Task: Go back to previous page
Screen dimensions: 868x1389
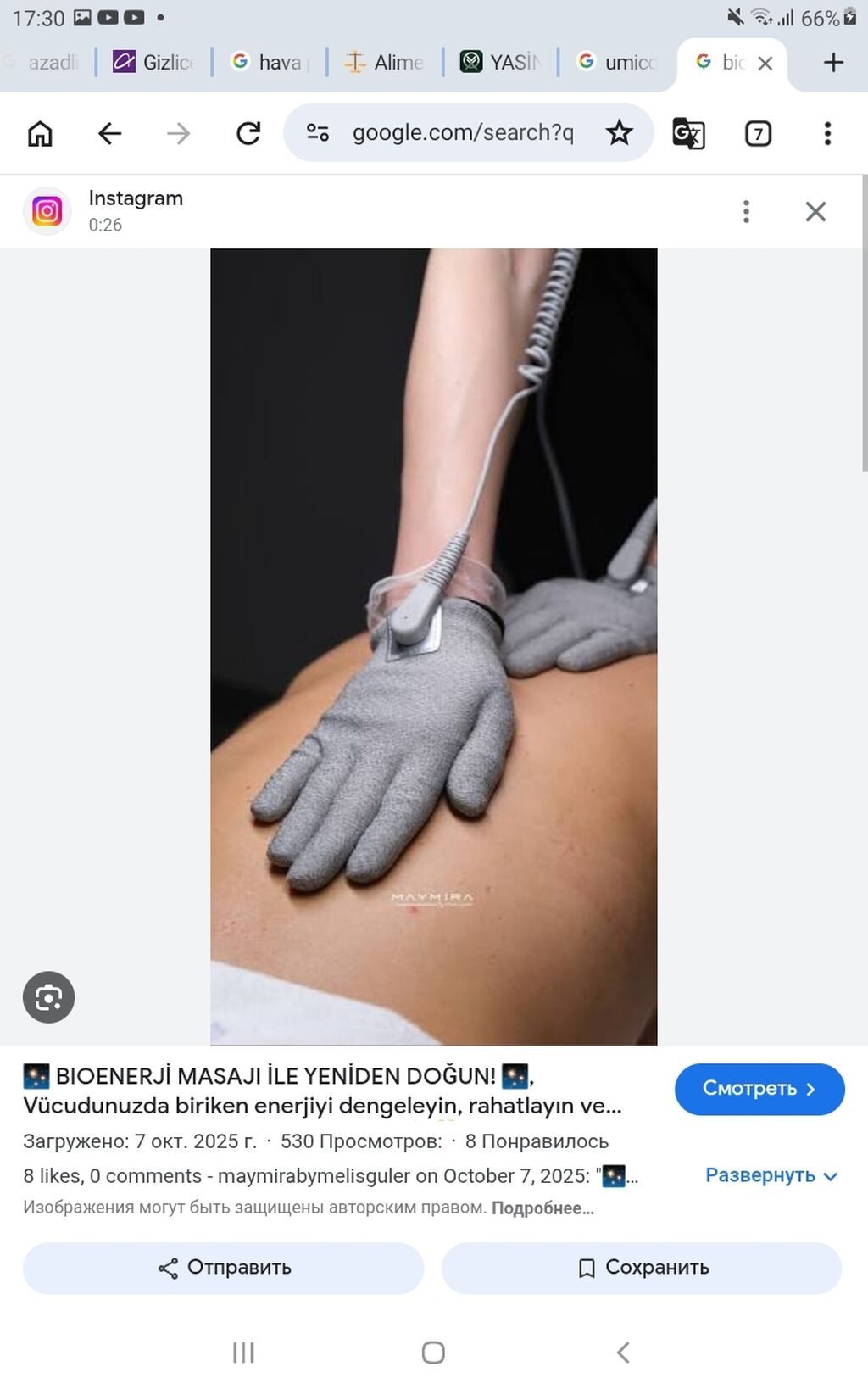Action: click(x=109, y=133)
